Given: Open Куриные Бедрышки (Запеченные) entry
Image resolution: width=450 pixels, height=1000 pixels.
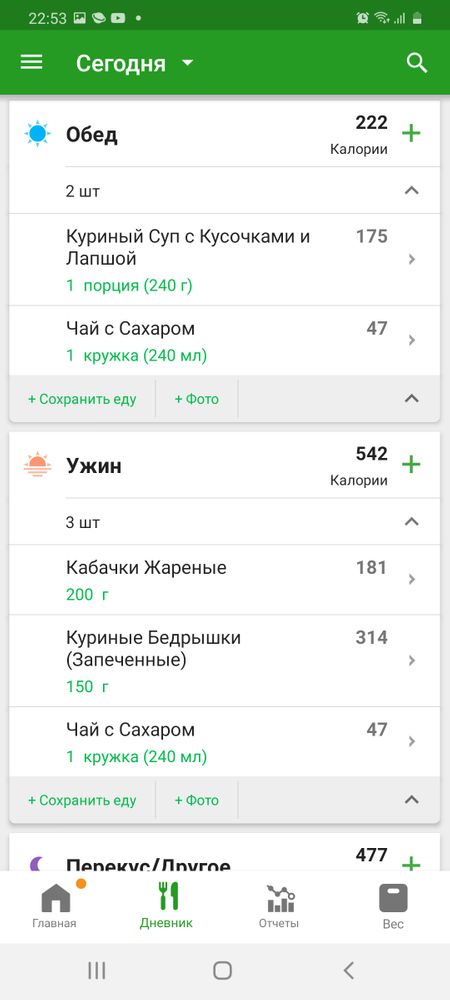Looking at the screenshot, I should pos(224,661).
